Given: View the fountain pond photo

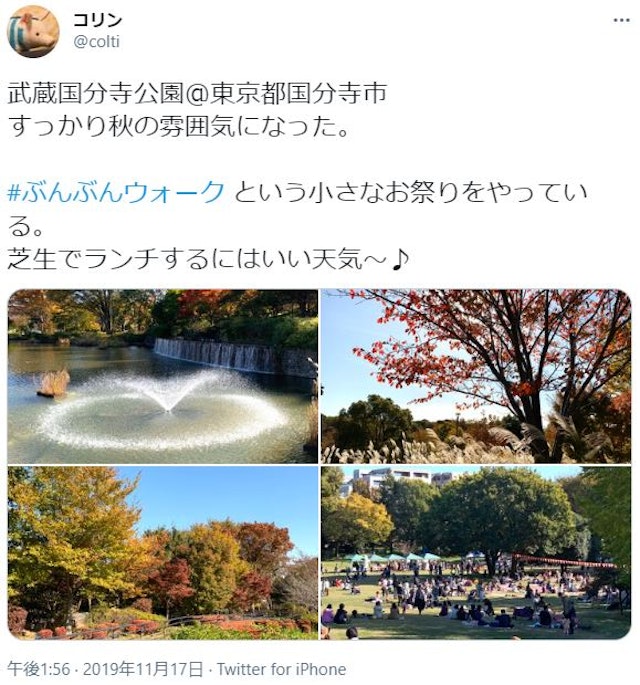Looking at the screenshot, I should pyautogui.click(x=162, y=376).
